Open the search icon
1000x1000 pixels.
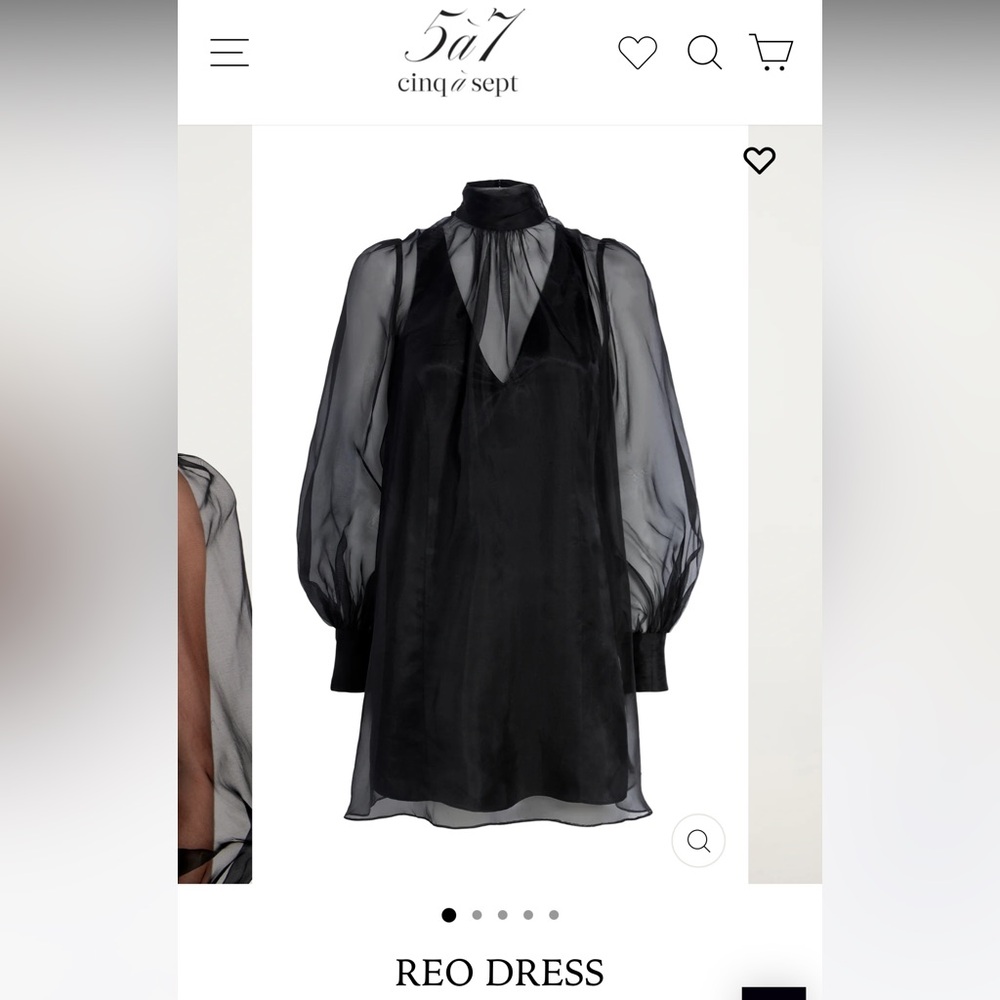coord(704,52)
